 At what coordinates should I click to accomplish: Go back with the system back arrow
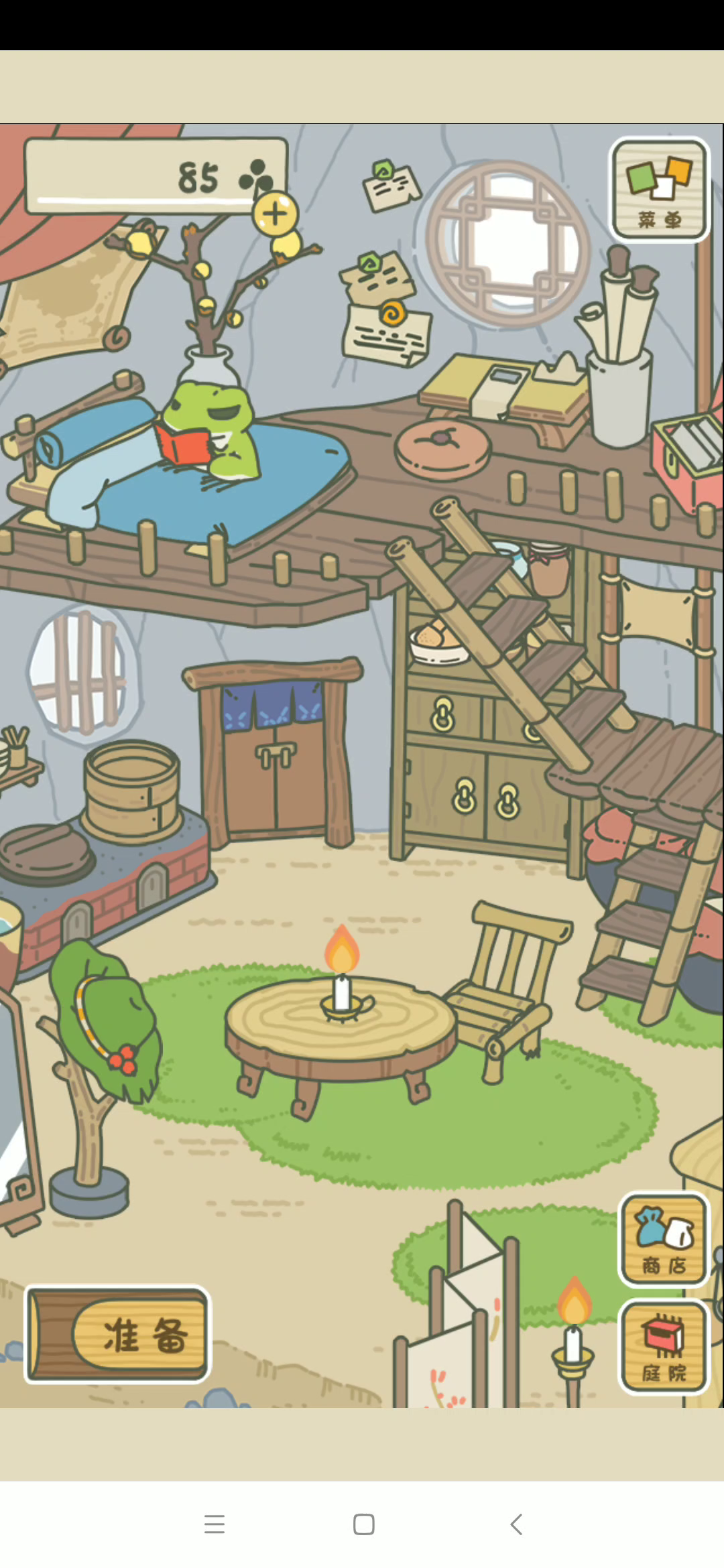516,1524
